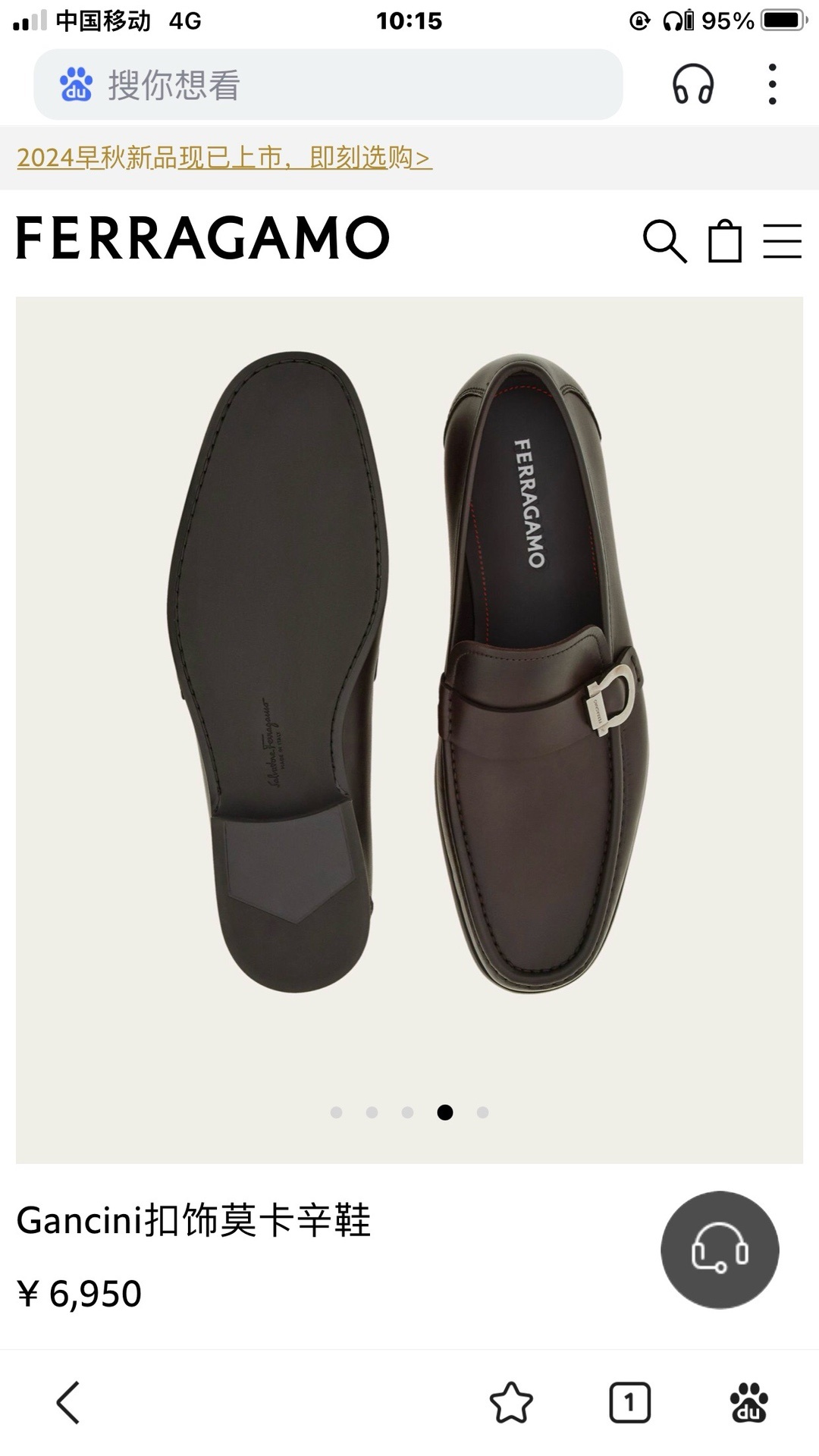Open the 2024早秋新品 promotion link

(224, 158)
